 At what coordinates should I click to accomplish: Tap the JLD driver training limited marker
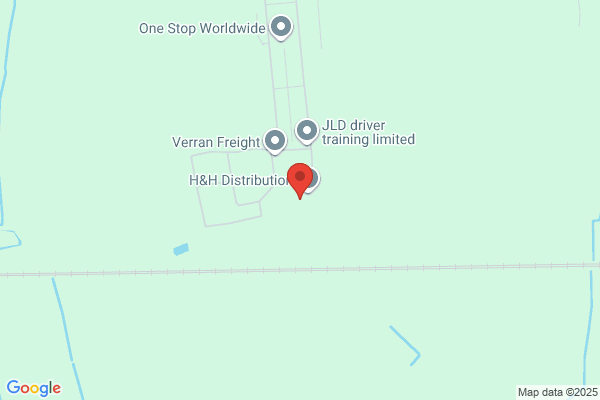[307, 132]
